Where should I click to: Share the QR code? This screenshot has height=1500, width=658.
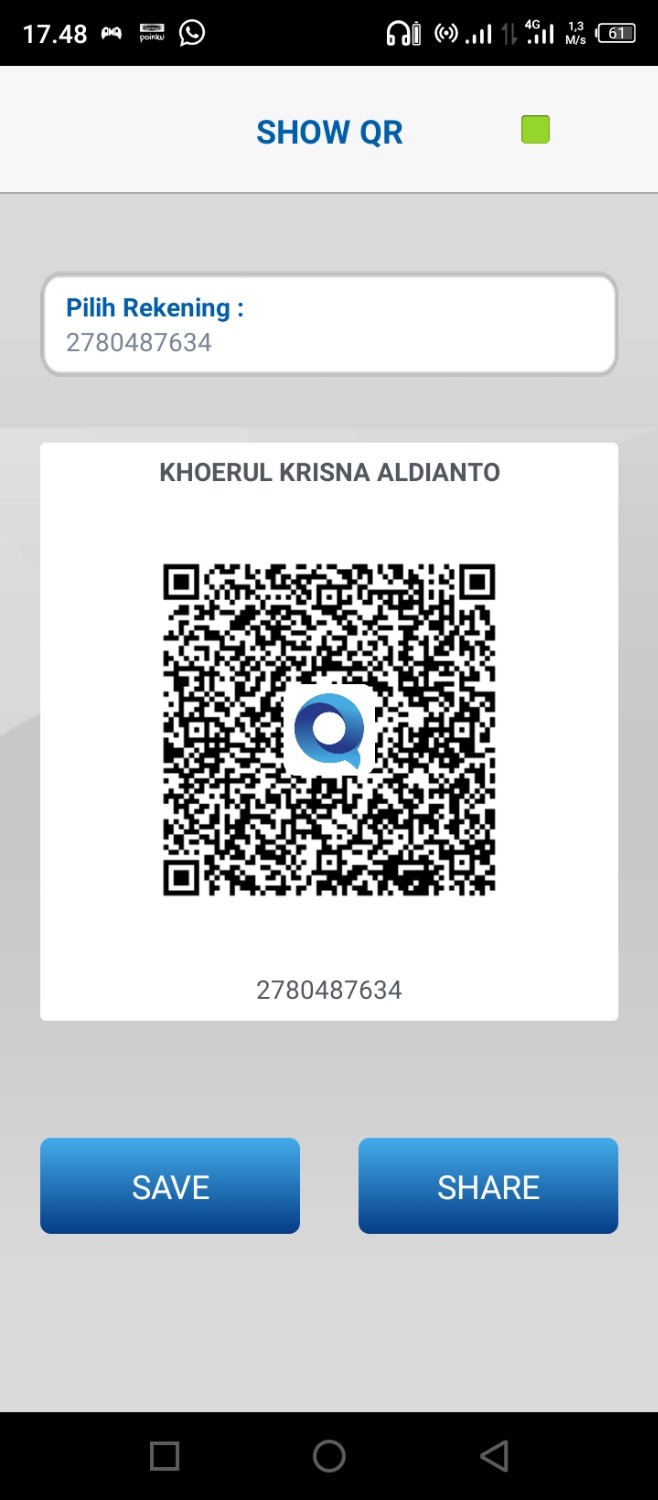coord(488,1186)
